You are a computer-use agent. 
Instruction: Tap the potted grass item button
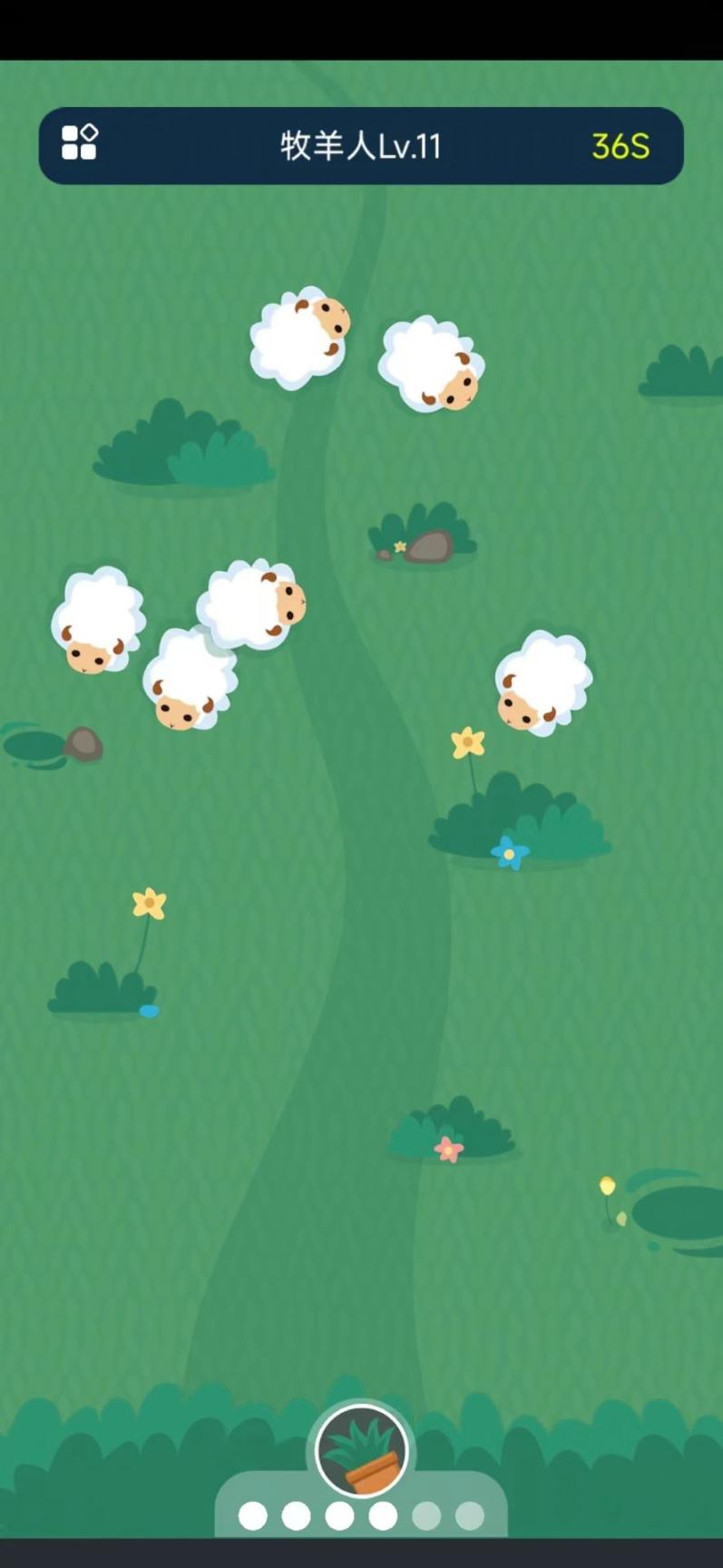pos(361,1451)
